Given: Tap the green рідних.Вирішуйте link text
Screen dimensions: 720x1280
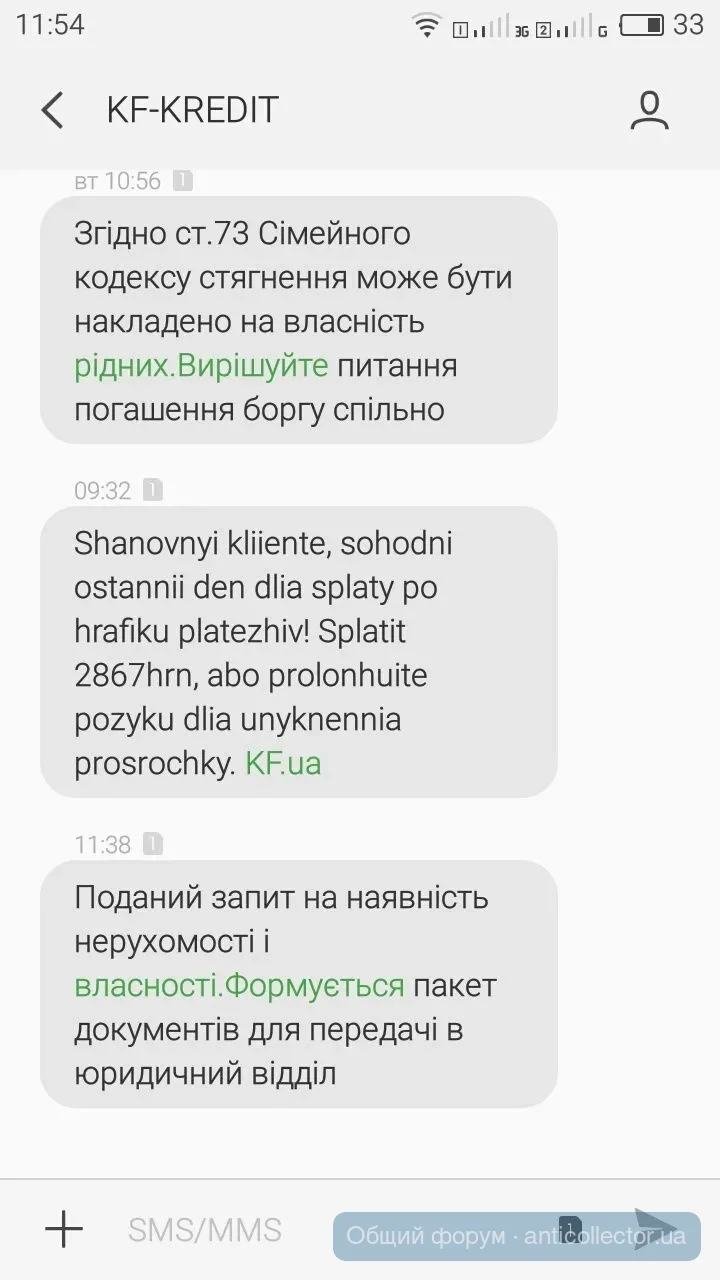Looking at the screenshot, I should click(201, 366).
